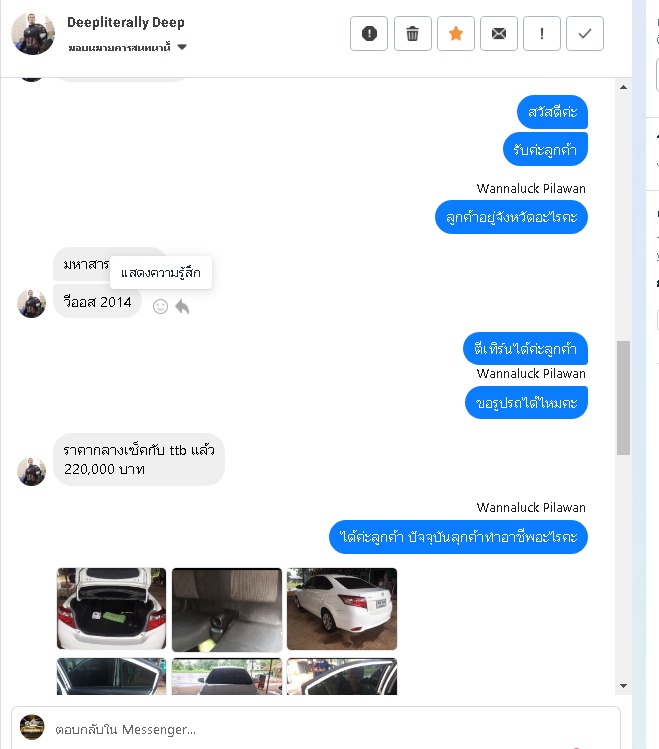659x749 pixels.
Task: Open the dark car interior photo
Action: click(x=226, y=608)
